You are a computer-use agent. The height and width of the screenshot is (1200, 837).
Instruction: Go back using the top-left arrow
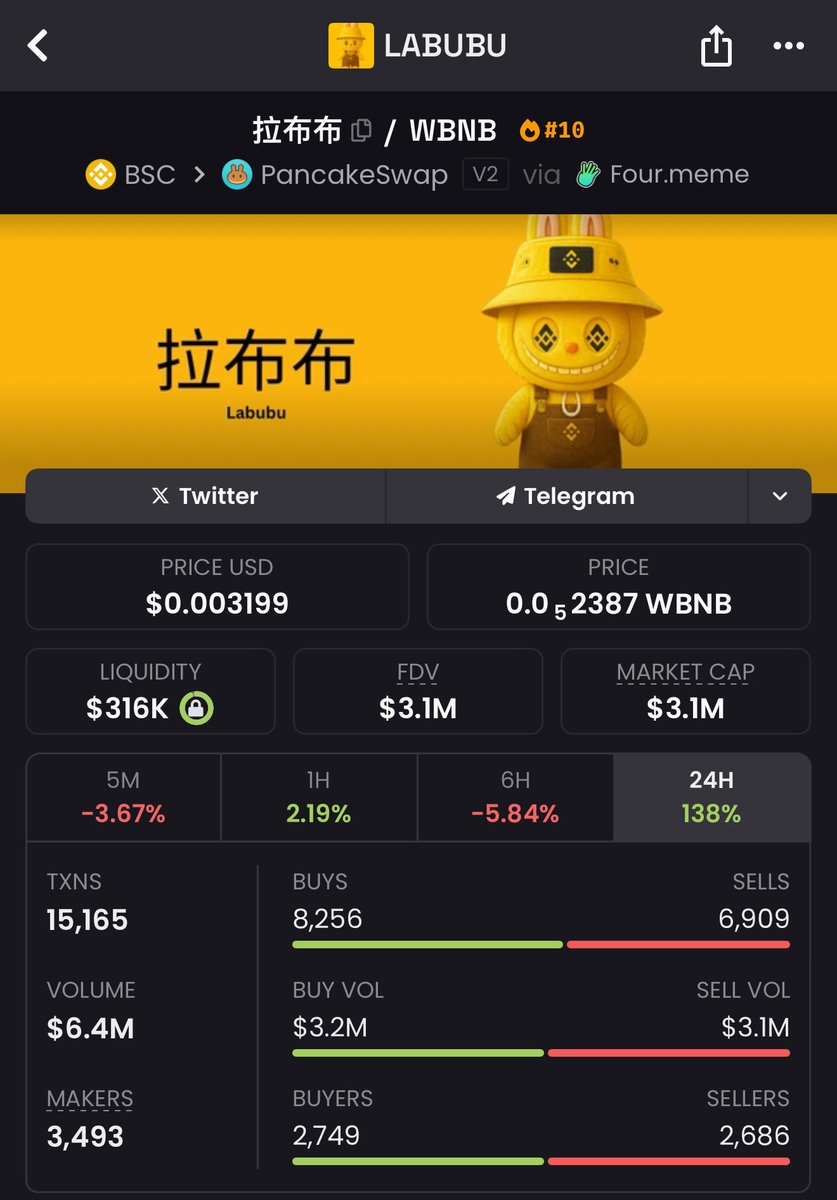[x=38, y=45]
